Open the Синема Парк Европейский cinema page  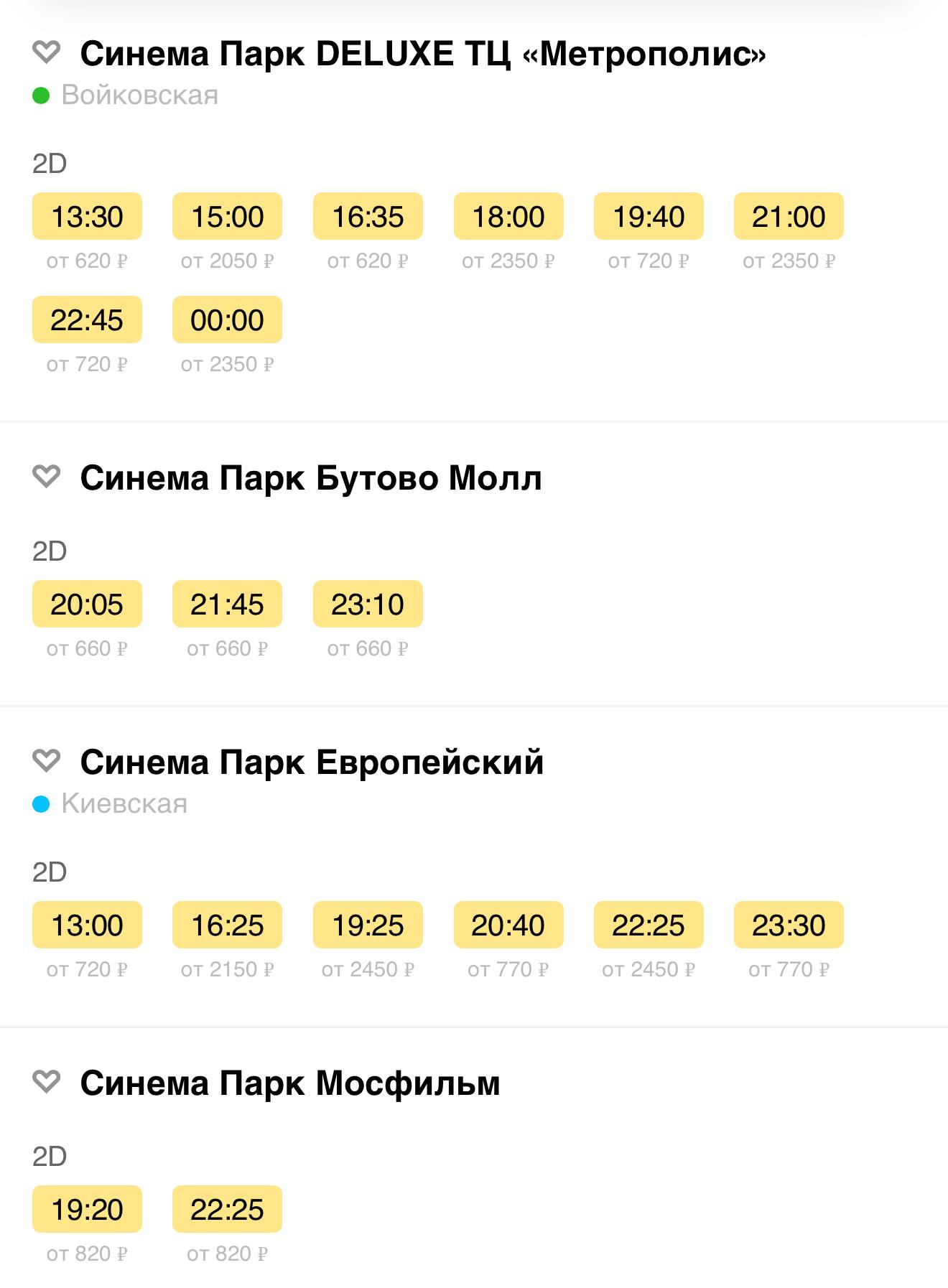pos(312,762)
